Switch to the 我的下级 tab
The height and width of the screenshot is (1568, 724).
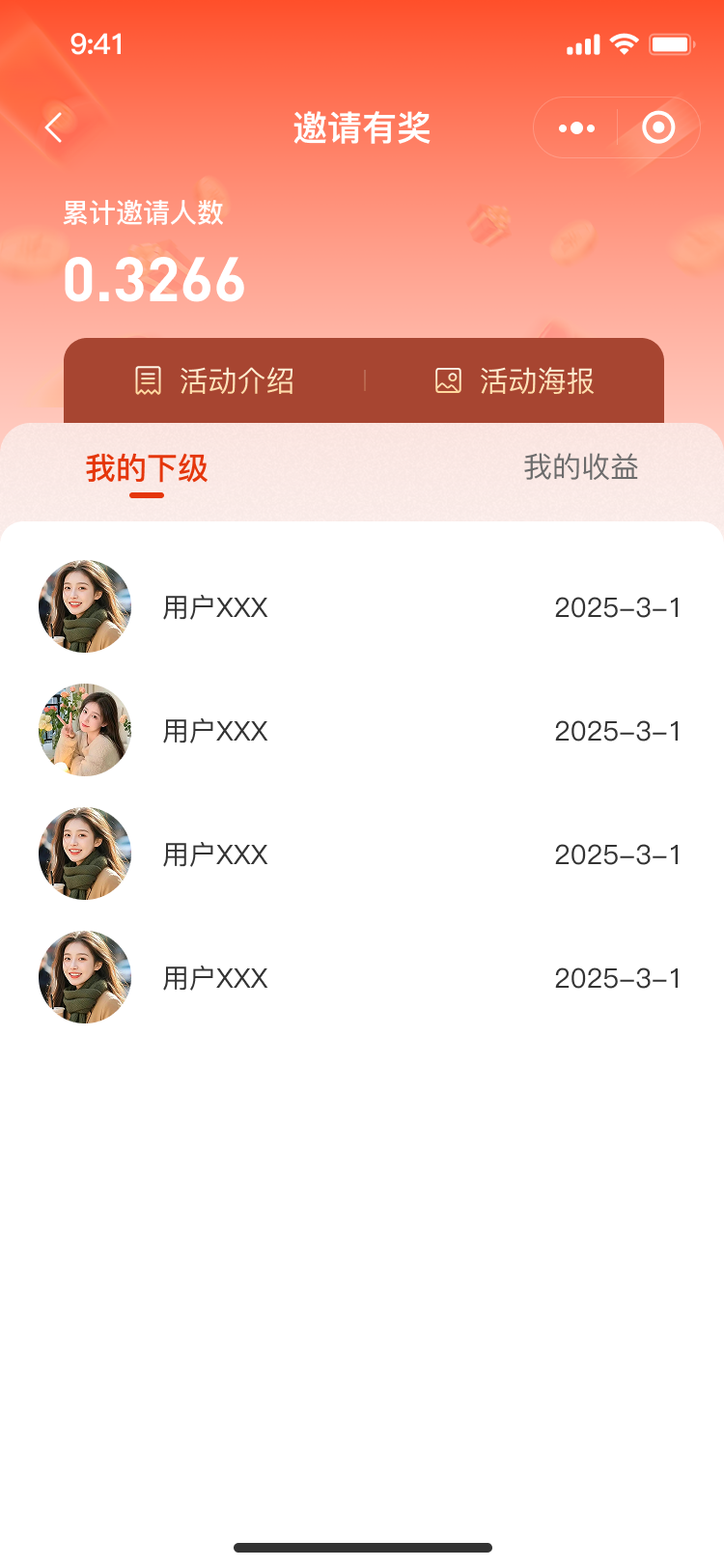pos(147,468)
